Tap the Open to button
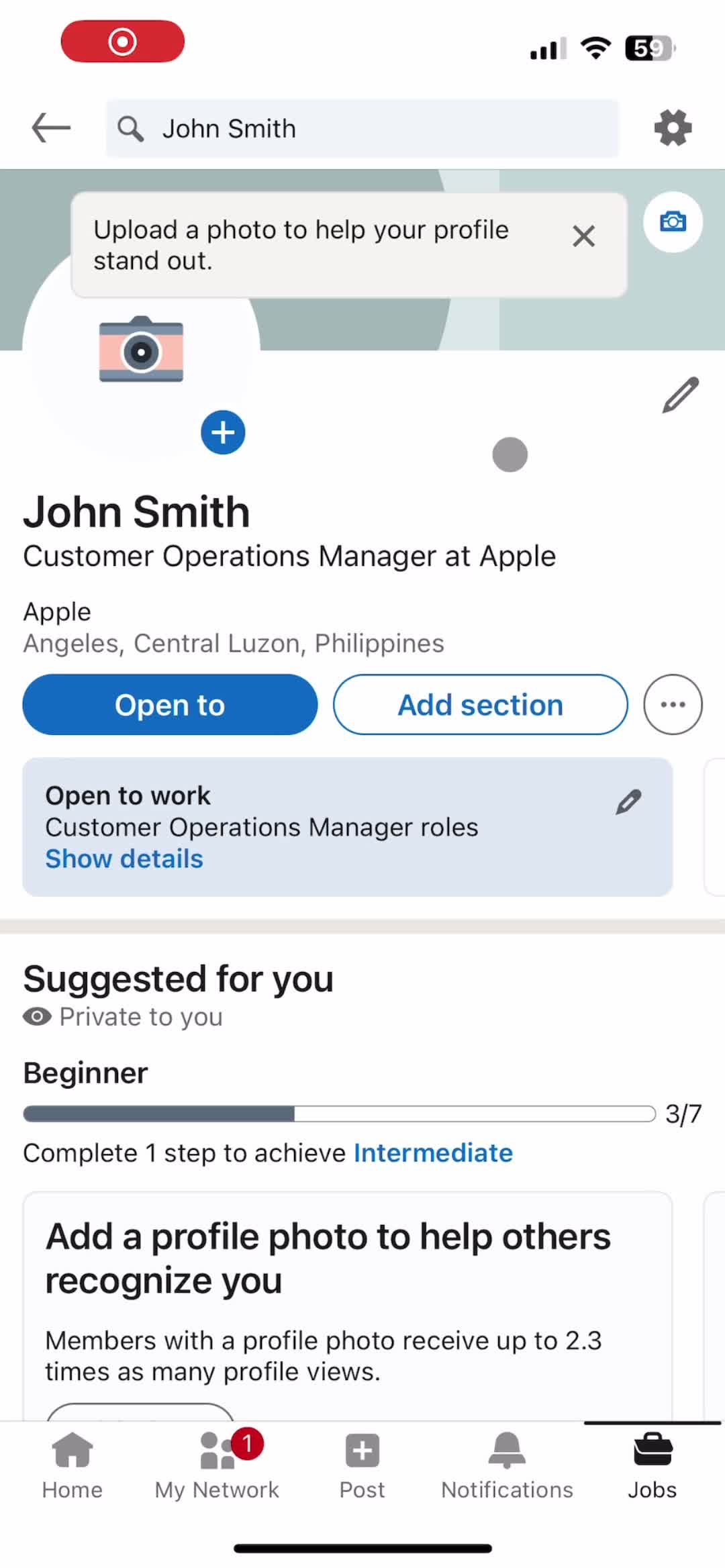The image size is (725, 1568). pyautogui.click(x=170, y=705)
